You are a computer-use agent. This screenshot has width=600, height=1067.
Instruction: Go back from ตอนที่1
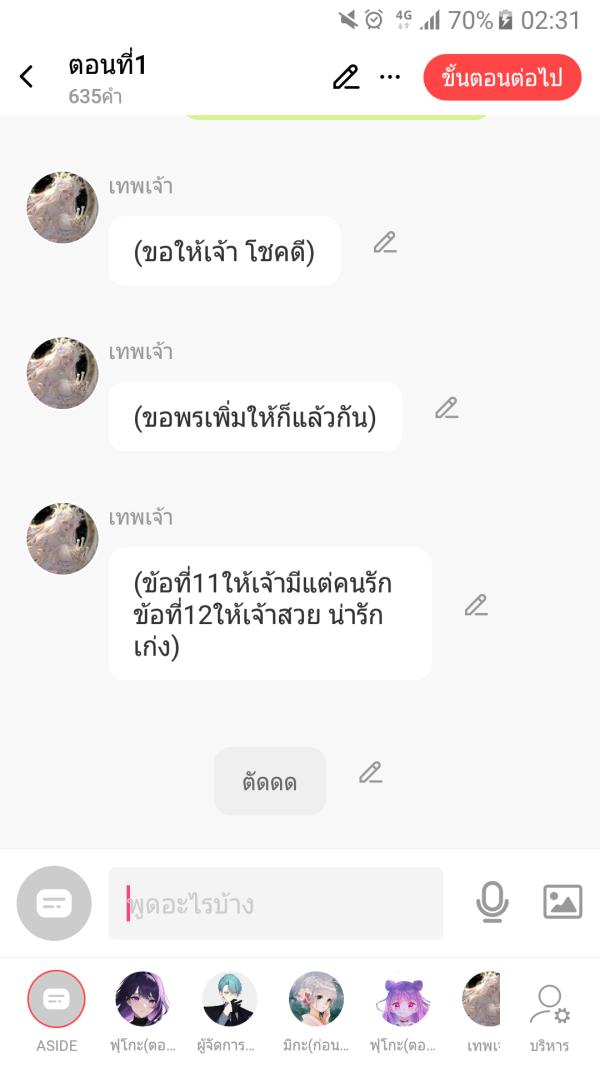tap(27, 76)
